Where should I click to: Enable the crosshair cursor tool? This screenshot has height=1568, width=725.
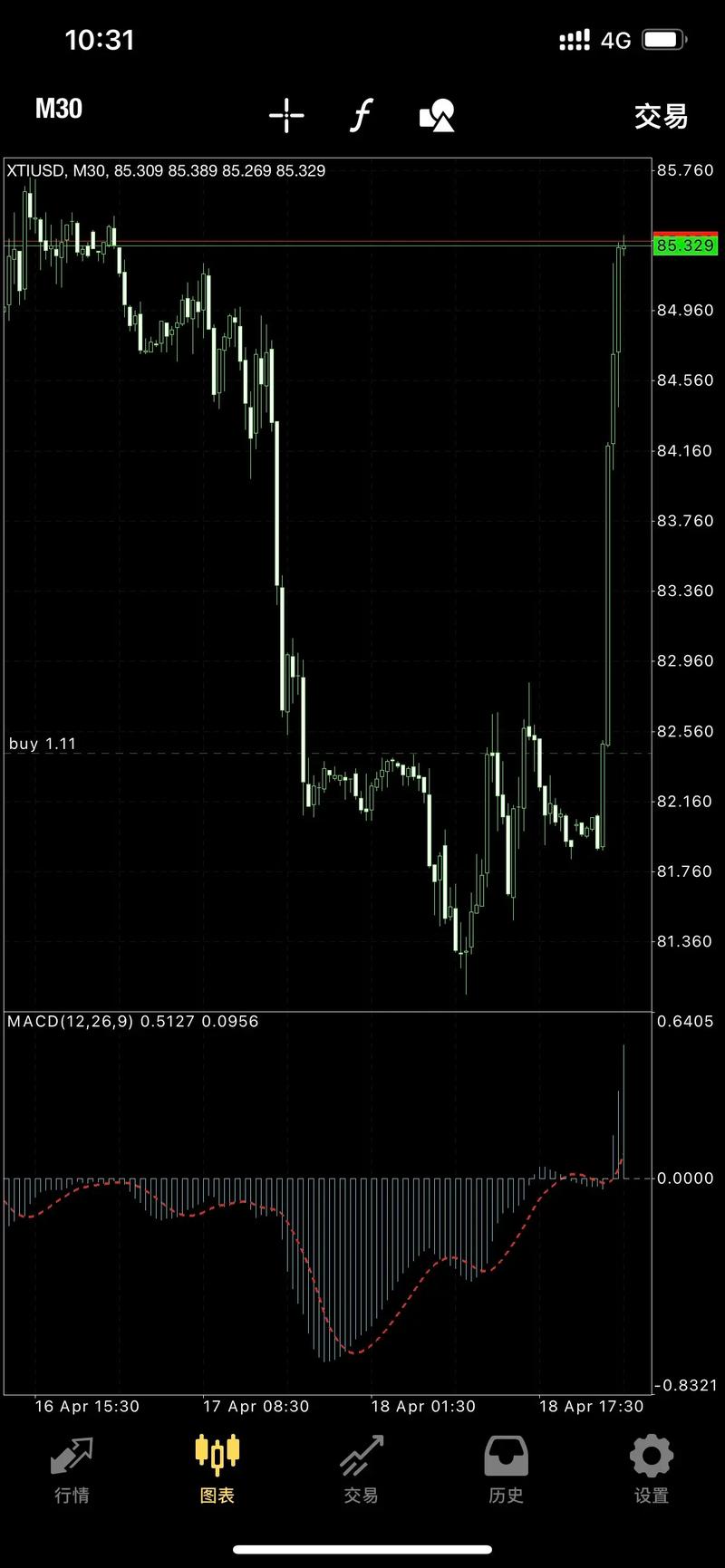pos(286,115)
